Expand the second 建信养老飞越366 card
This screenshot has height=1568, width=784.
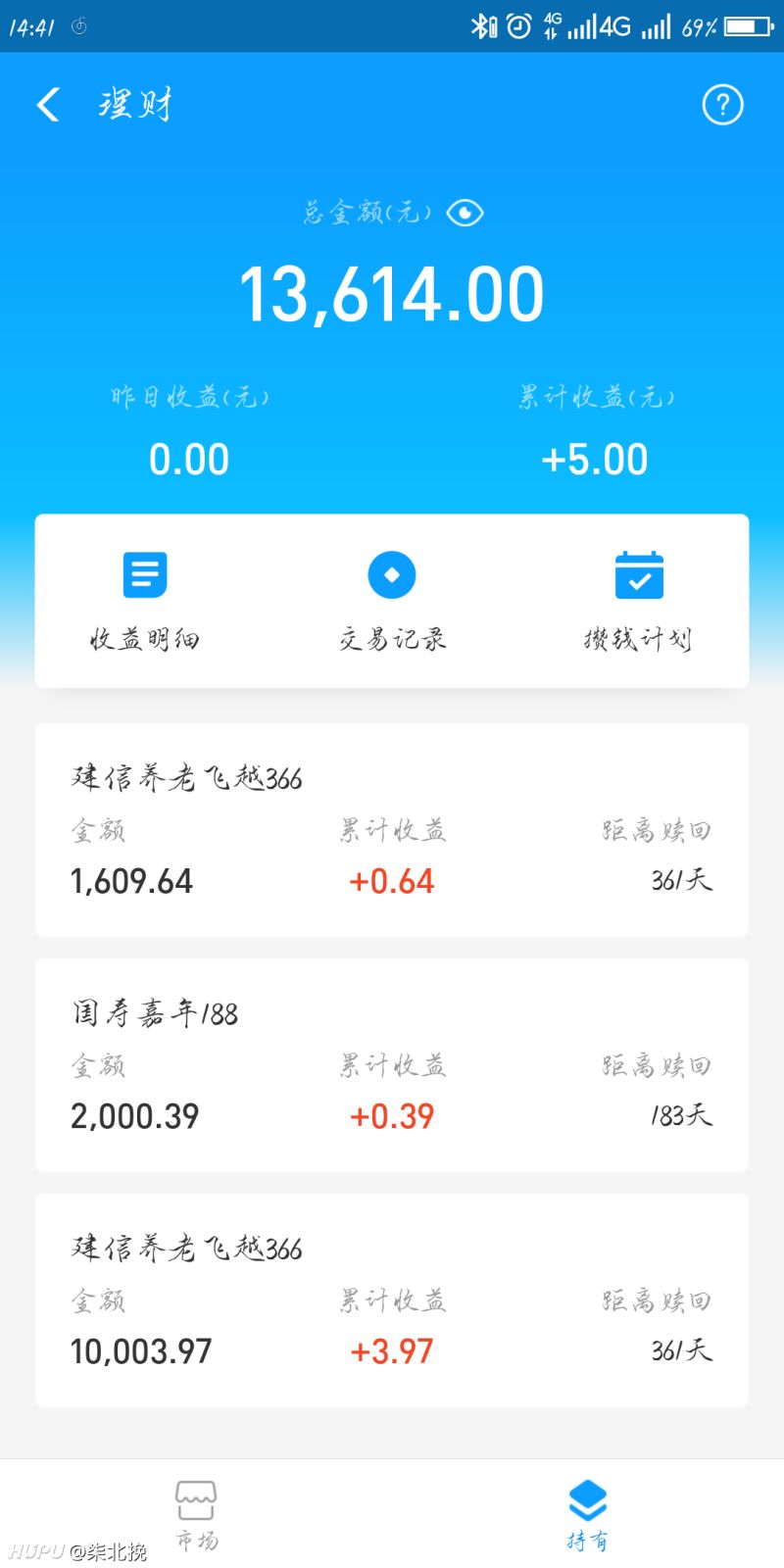point(391,1299)
